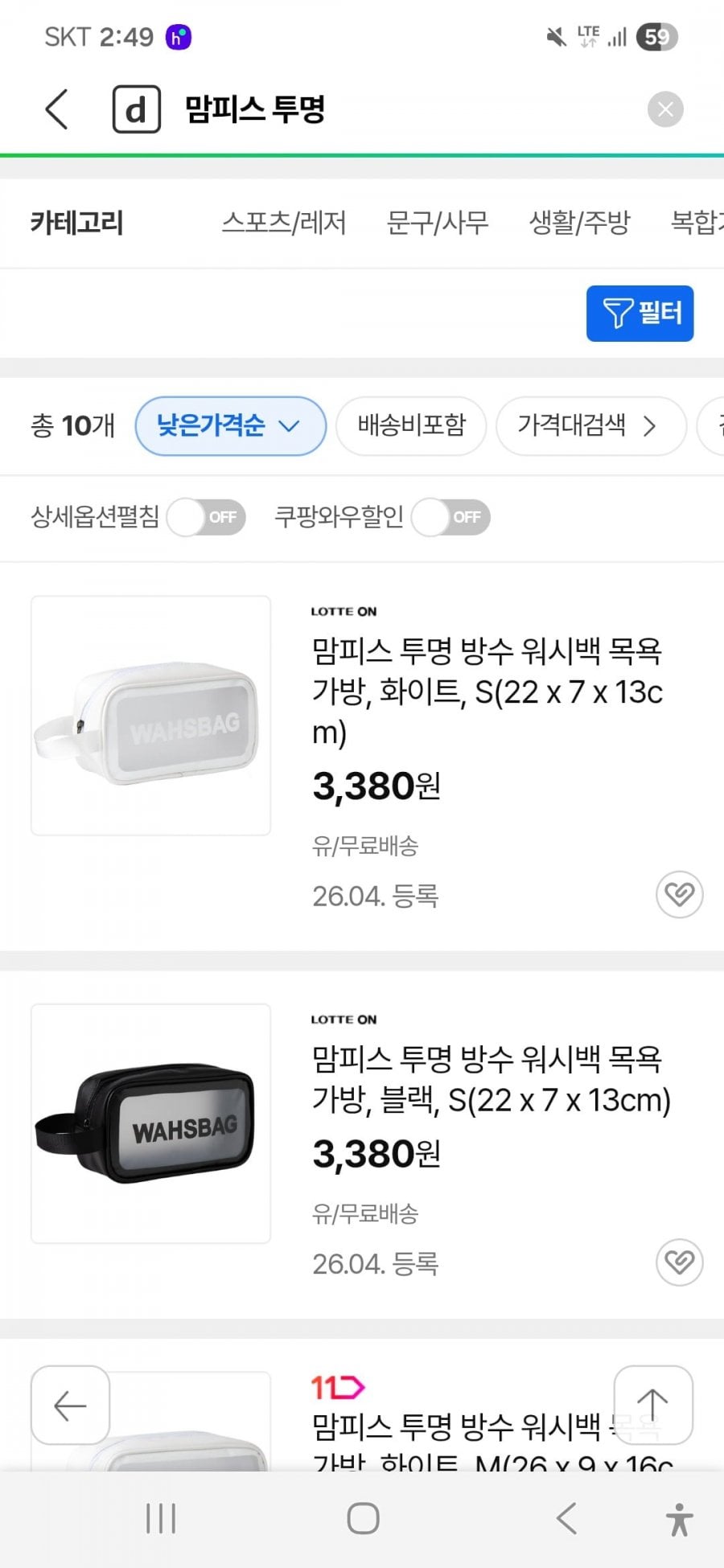This screenshot has width=724, height=1568.
Task: Go back using the top-left arrow
Action: pos(56,109)
